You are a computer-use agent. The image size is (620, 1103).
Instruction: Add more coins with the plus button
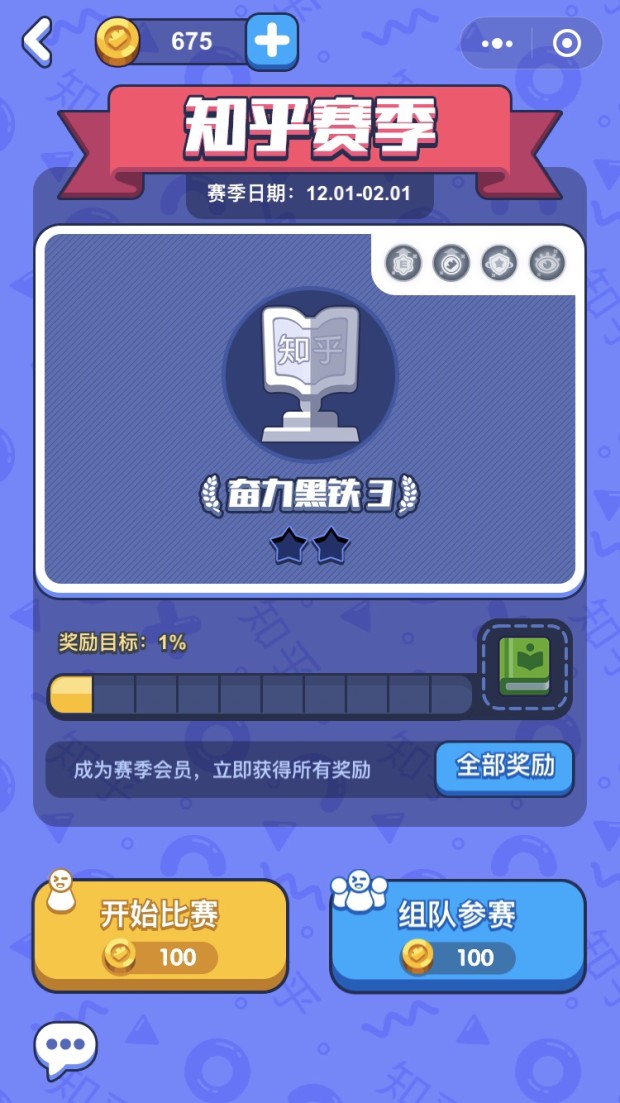click(x=271, y=42)
